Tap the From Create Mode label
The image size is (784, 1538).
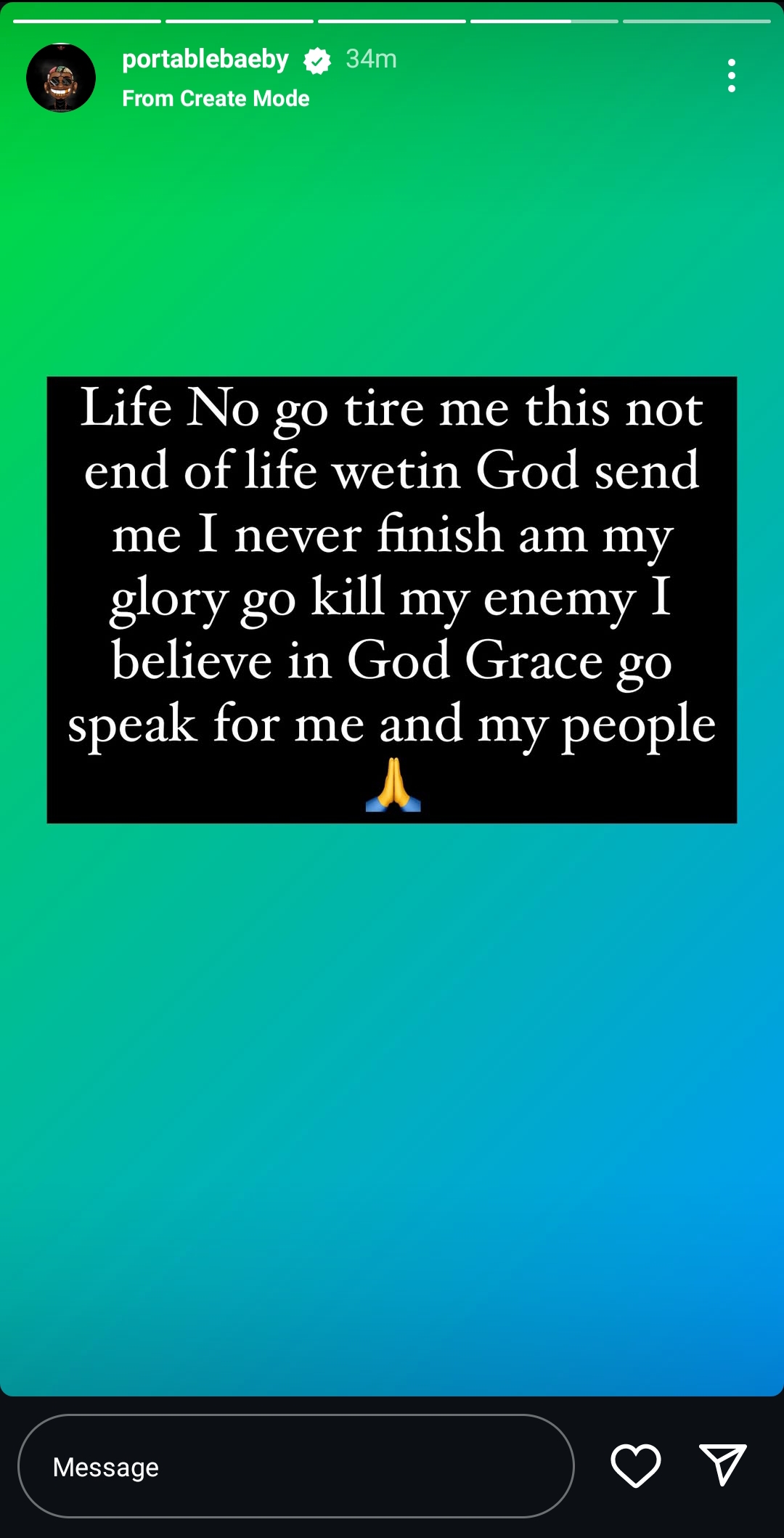[x=216, y=99]
